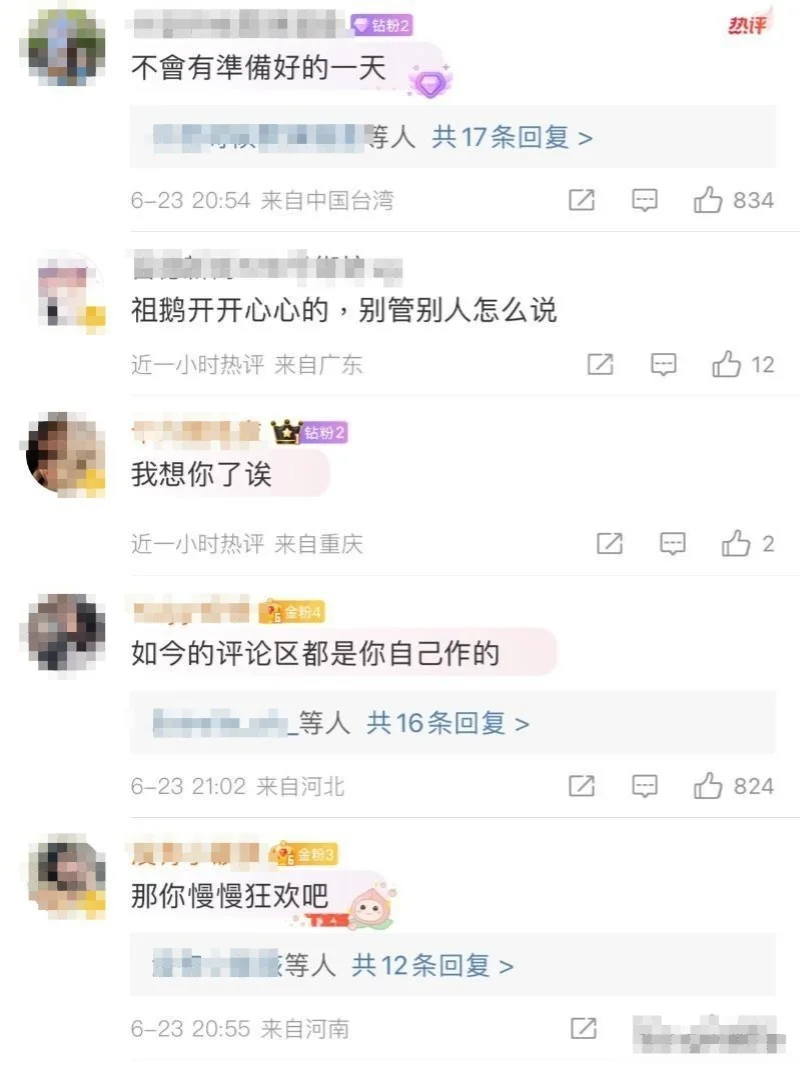
Task: Reply to the comment 如今的评论区都是你自己作的
Action: click(645, 786)
